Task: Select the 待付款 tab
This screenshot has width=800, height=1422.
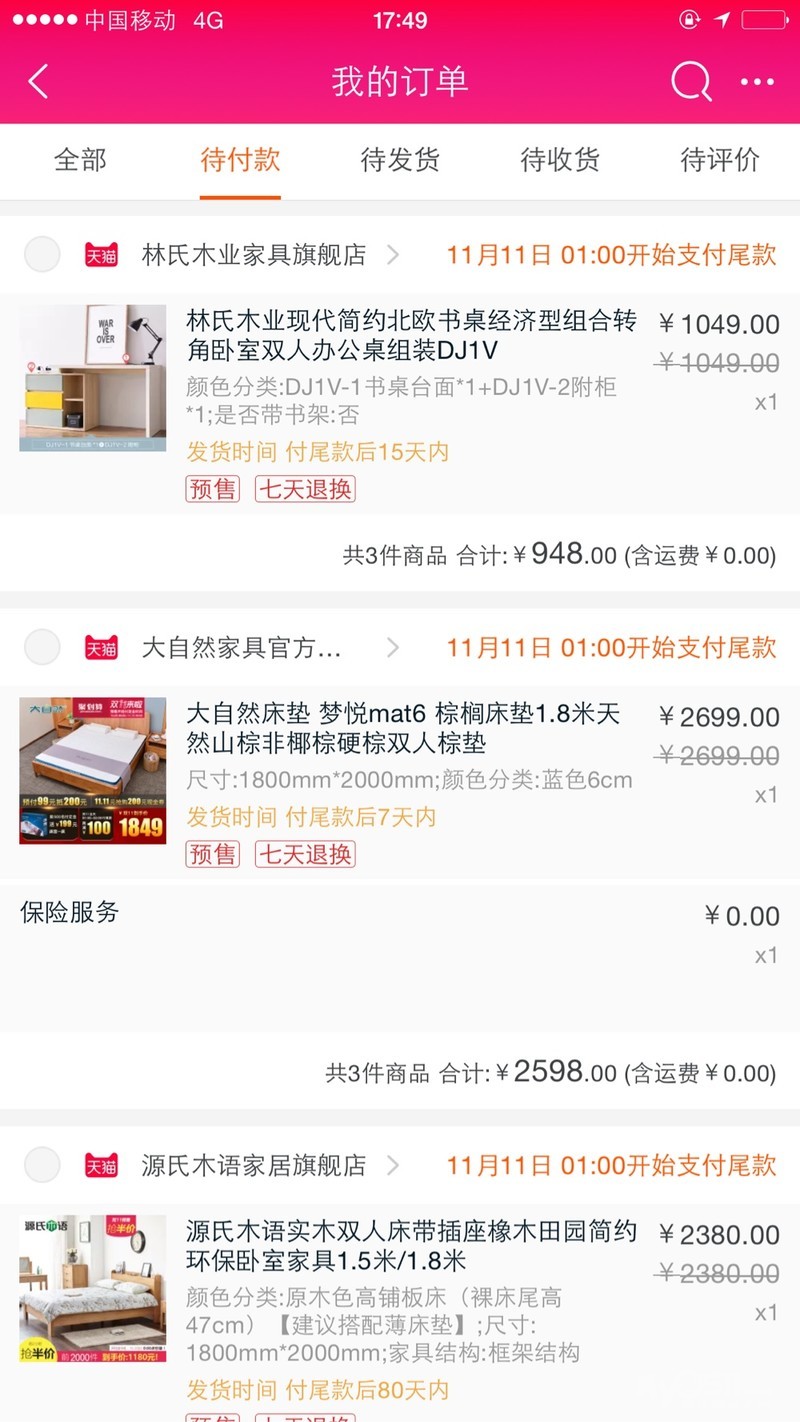Action: pos(240,160)
